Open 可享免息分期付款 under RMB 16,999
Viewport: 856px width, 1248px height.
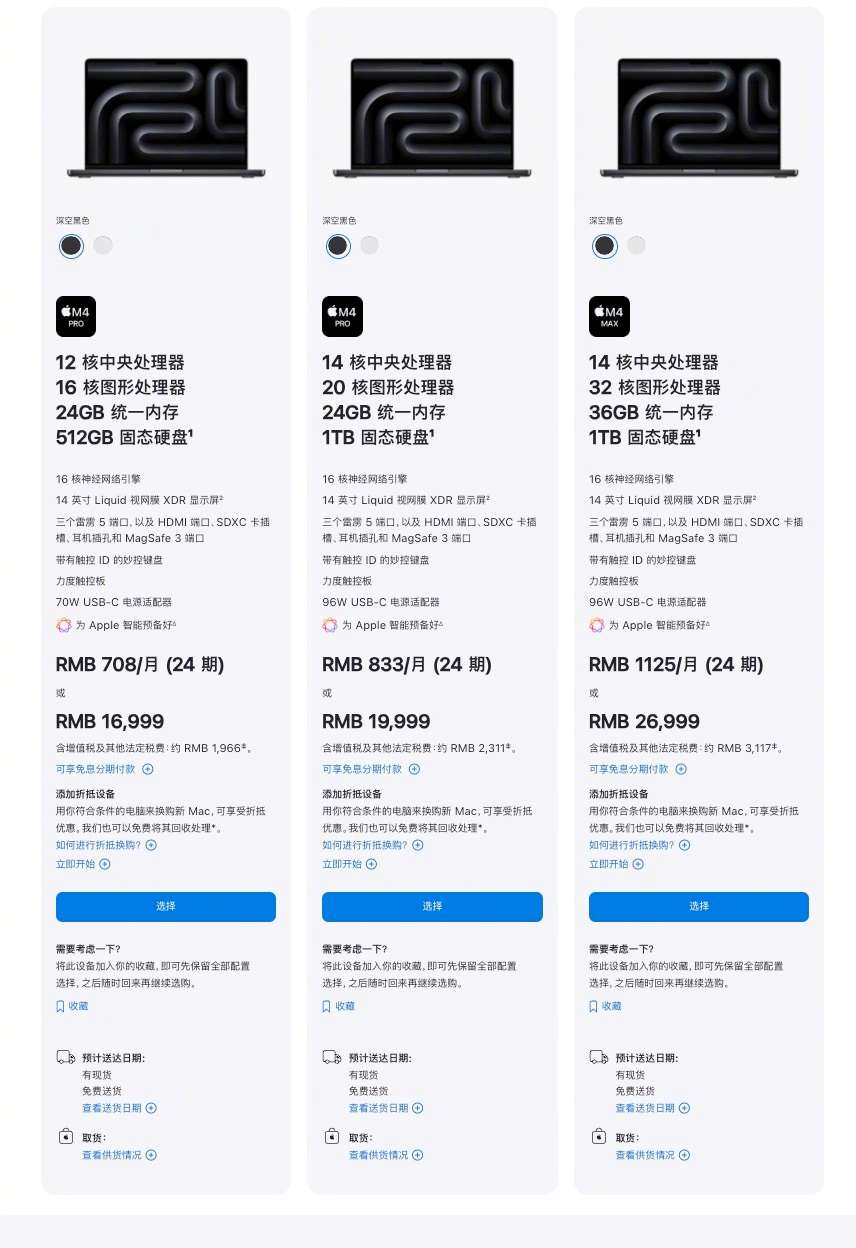point(104,769)
